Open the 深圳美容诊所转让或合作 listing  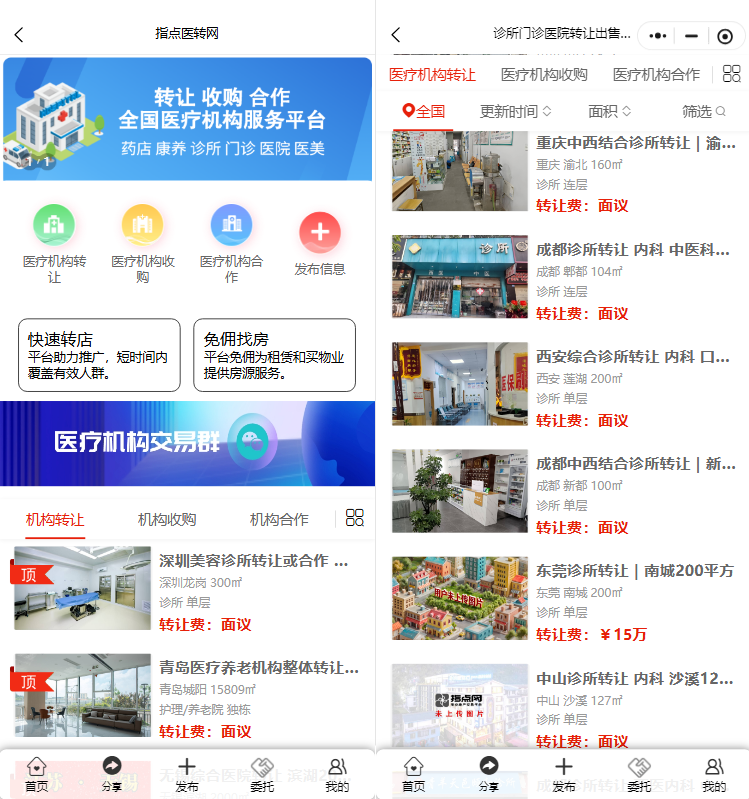(254, 562)
